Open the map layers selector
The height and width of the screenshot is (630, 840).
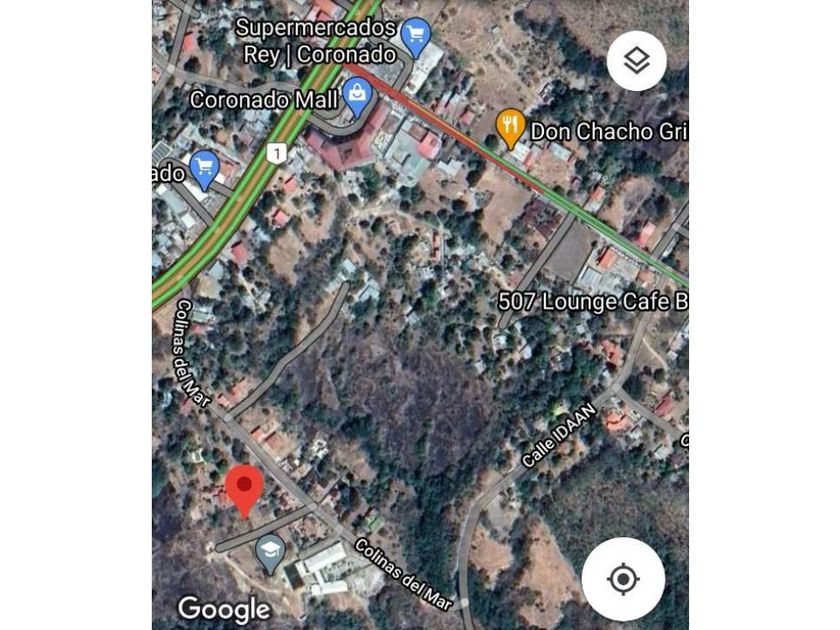pyautogui.click(x=637, y=61)
